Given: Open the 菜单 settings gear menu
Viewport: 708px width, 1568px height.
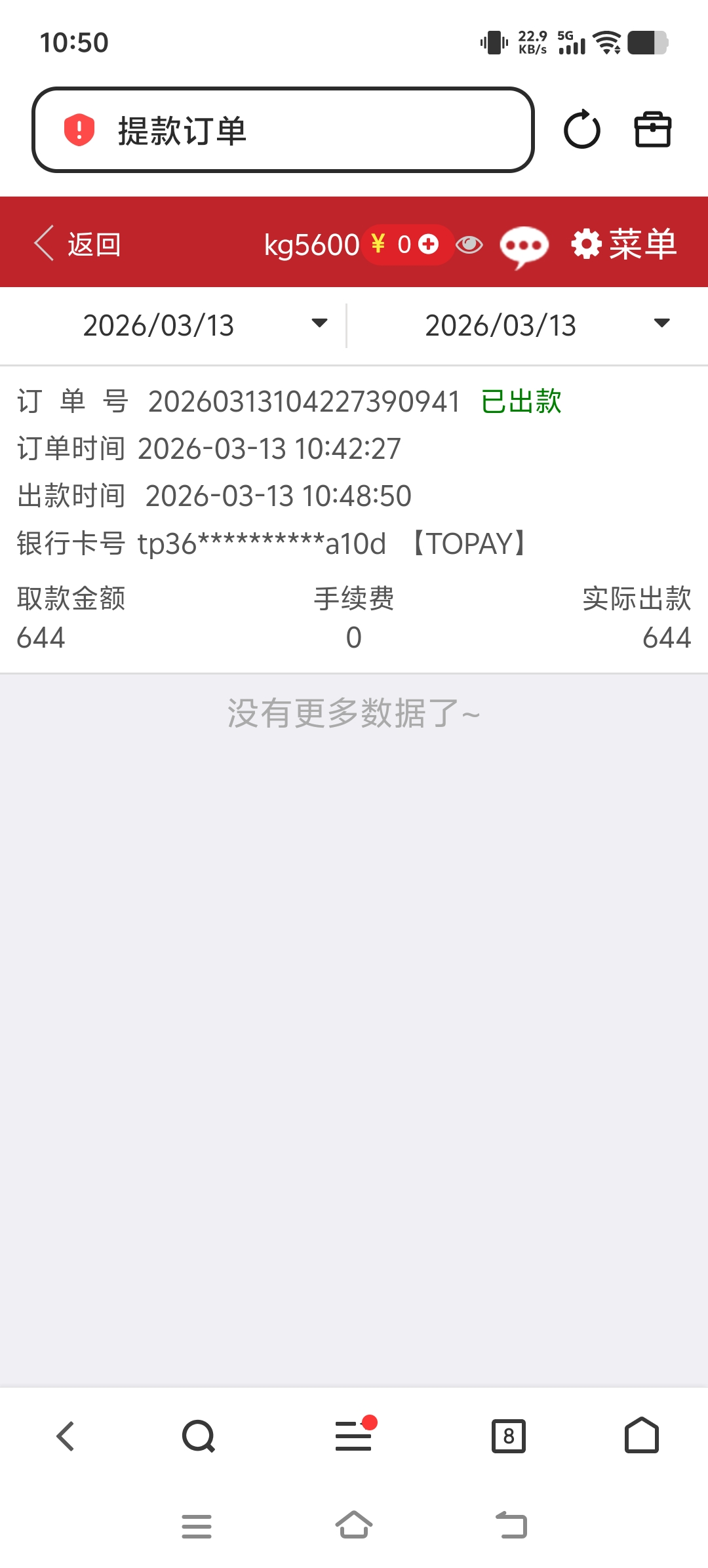Looking at the screenshot, I should (622, 243).
